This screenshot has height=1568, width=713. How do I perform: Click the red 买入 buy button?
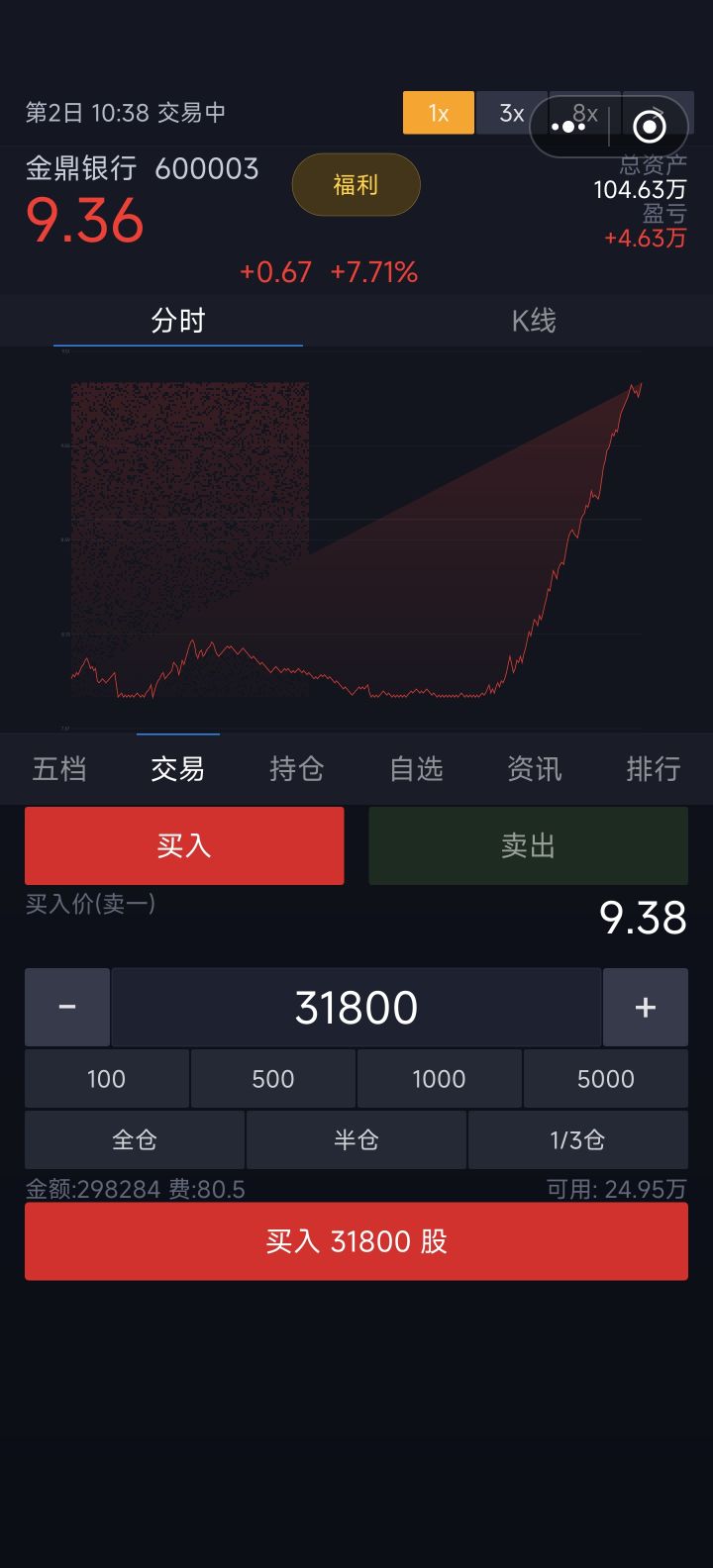(184, 845)
